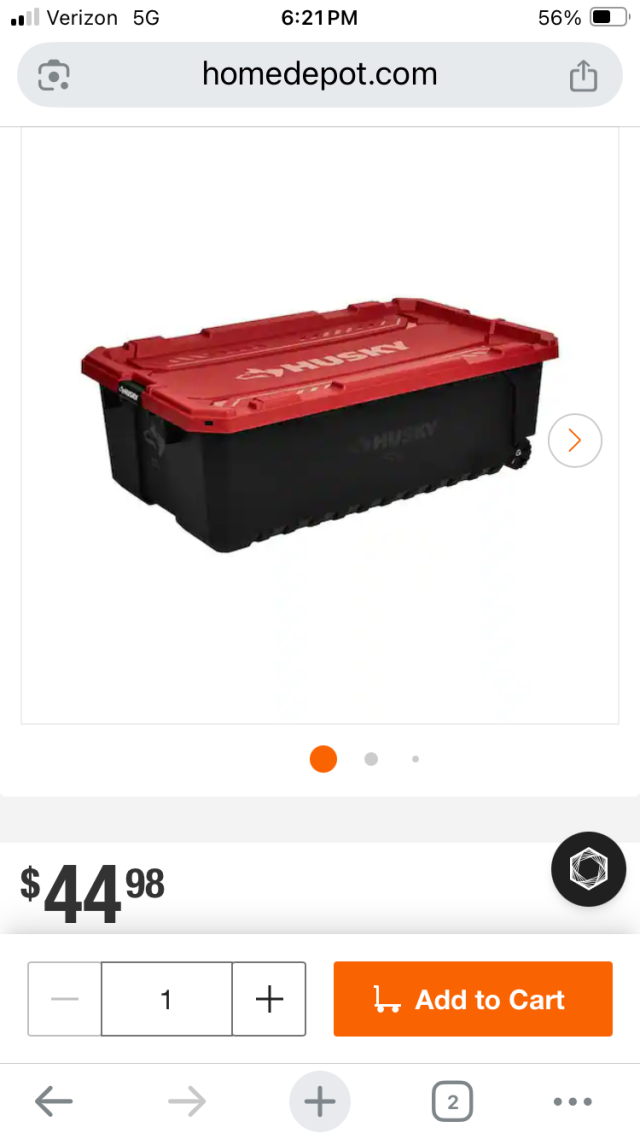640x1139 pixels.
Task: Edit the quantity field
Action: point(167,999)
